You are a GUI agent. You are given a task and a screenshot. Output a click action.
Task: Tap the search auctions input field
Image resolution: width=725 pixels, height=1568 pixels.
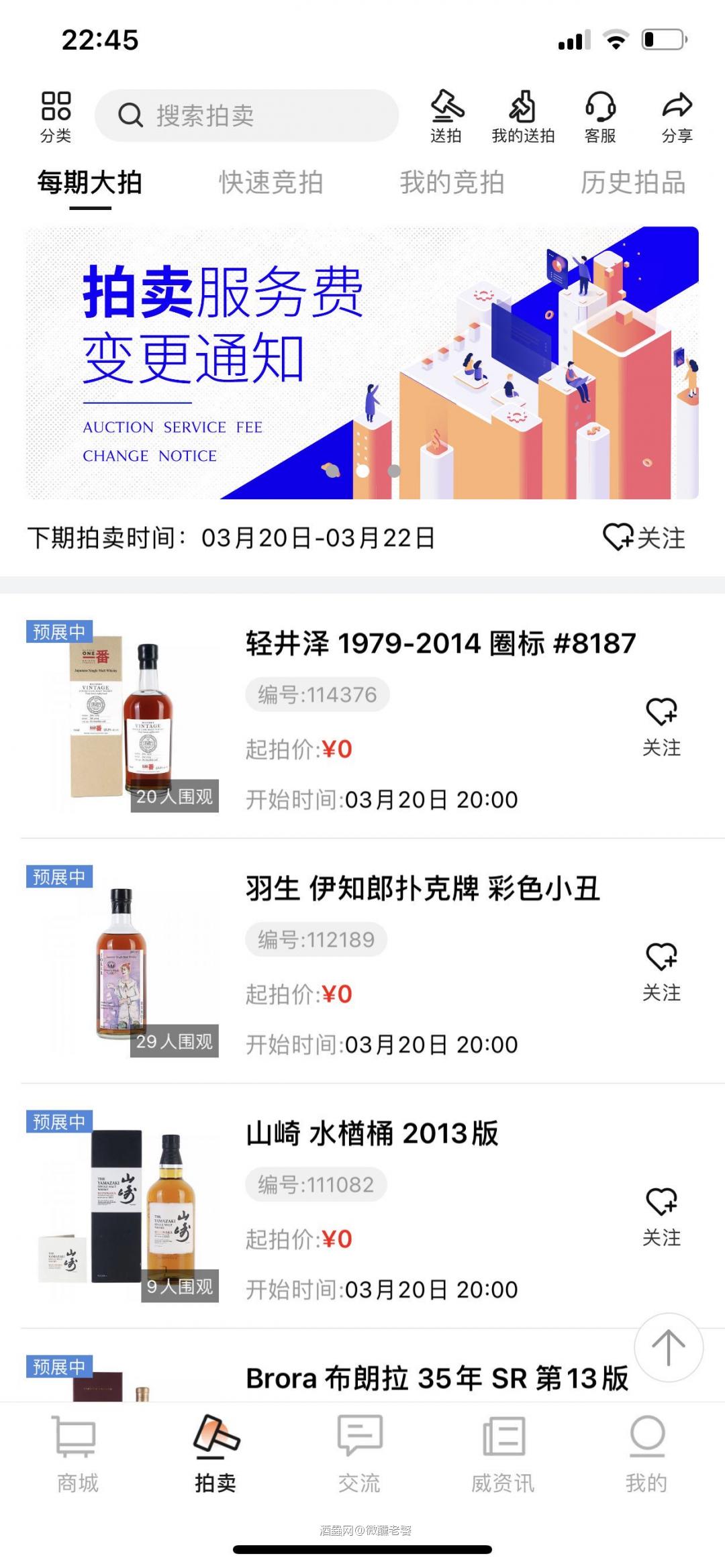(x=248, y=115)
